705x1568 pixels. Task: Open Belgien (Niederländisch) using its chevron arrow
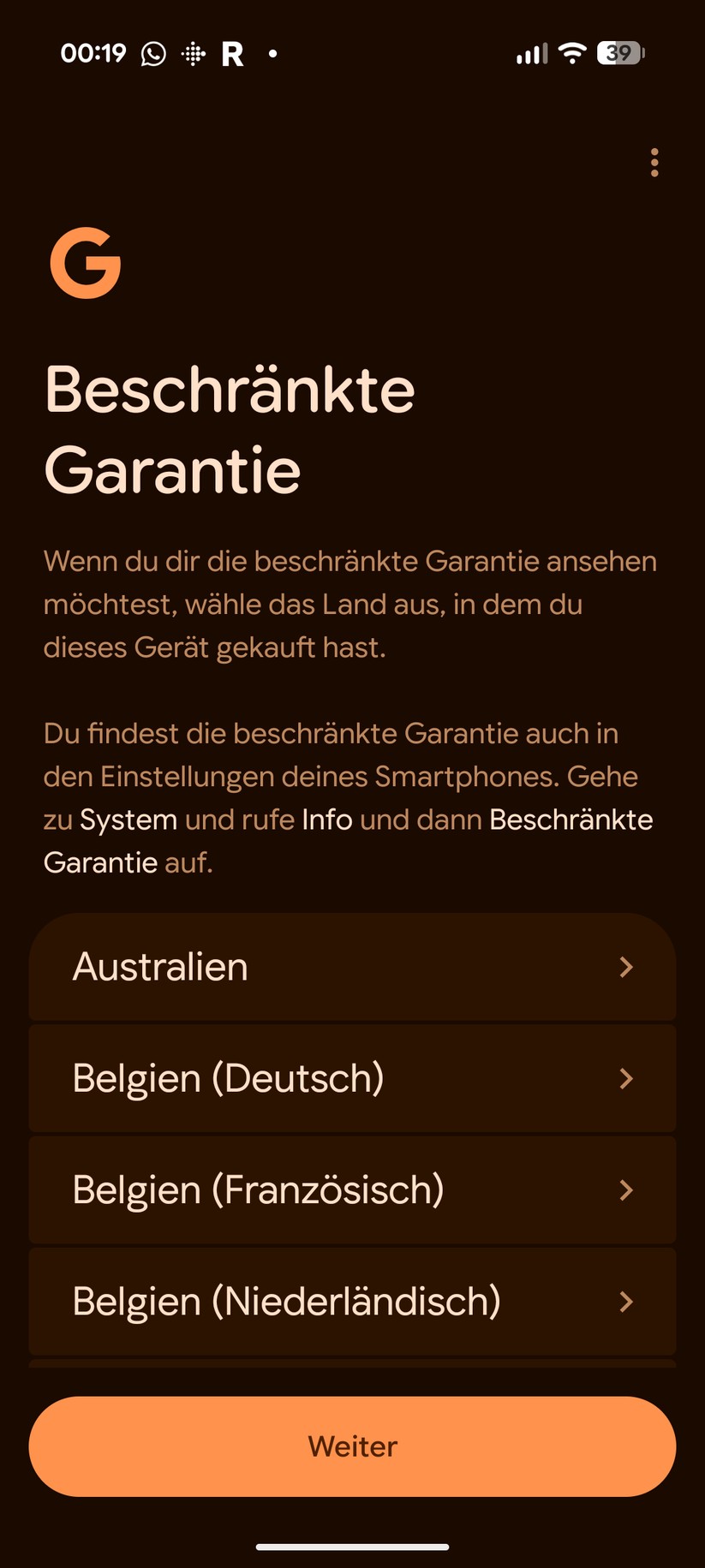click(628, 1302)
